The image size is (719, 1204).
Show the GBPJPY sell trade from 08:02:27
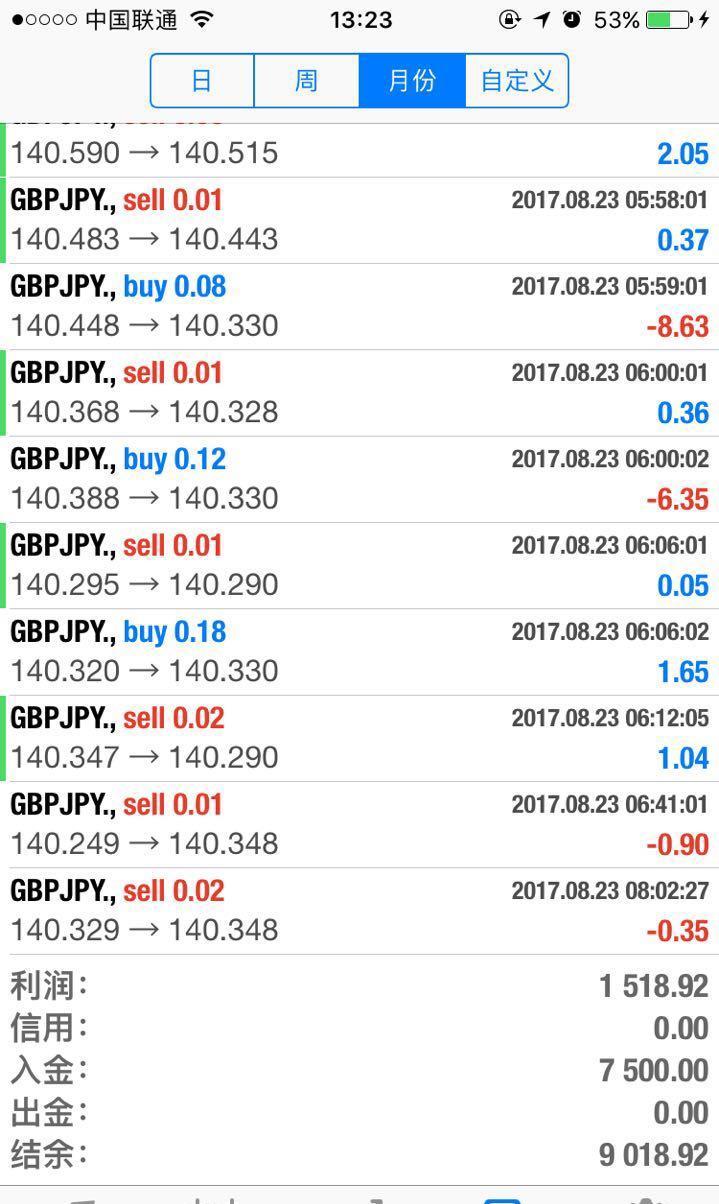pyautogui.click(x=360, y=911)
